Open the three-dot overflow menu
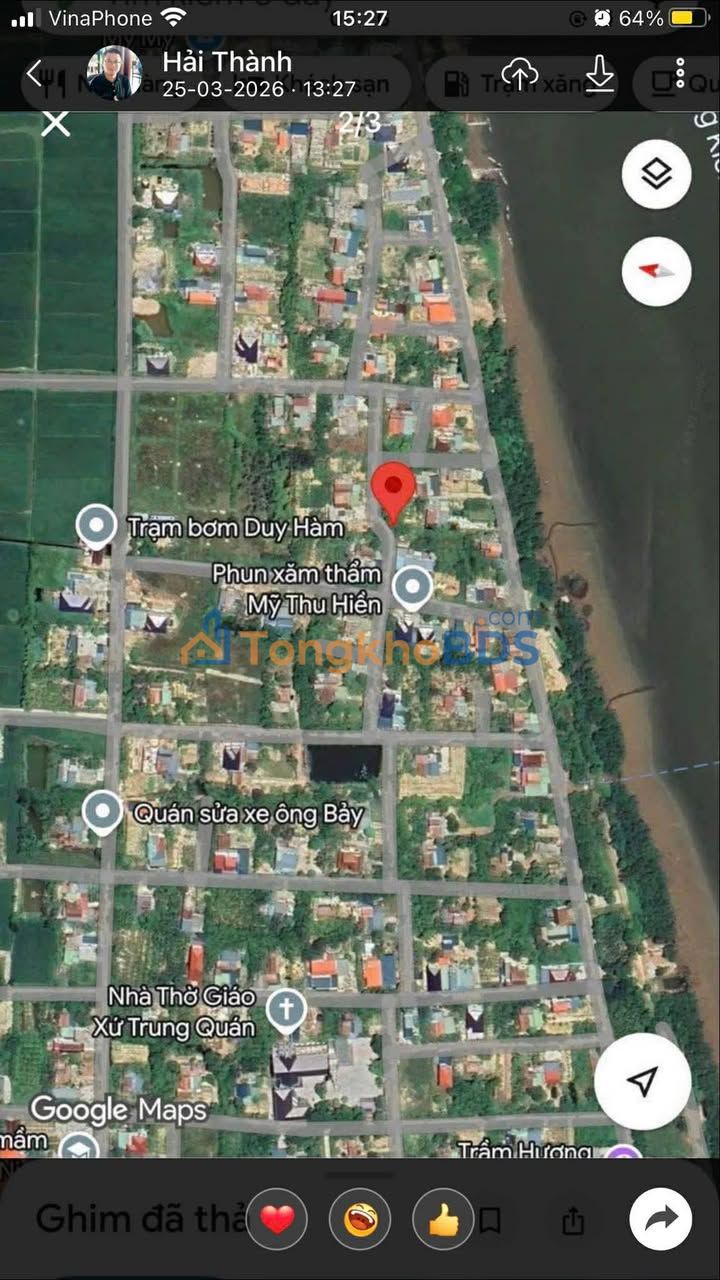Viewport: 720px width, 1280px height. pos(680,72)
